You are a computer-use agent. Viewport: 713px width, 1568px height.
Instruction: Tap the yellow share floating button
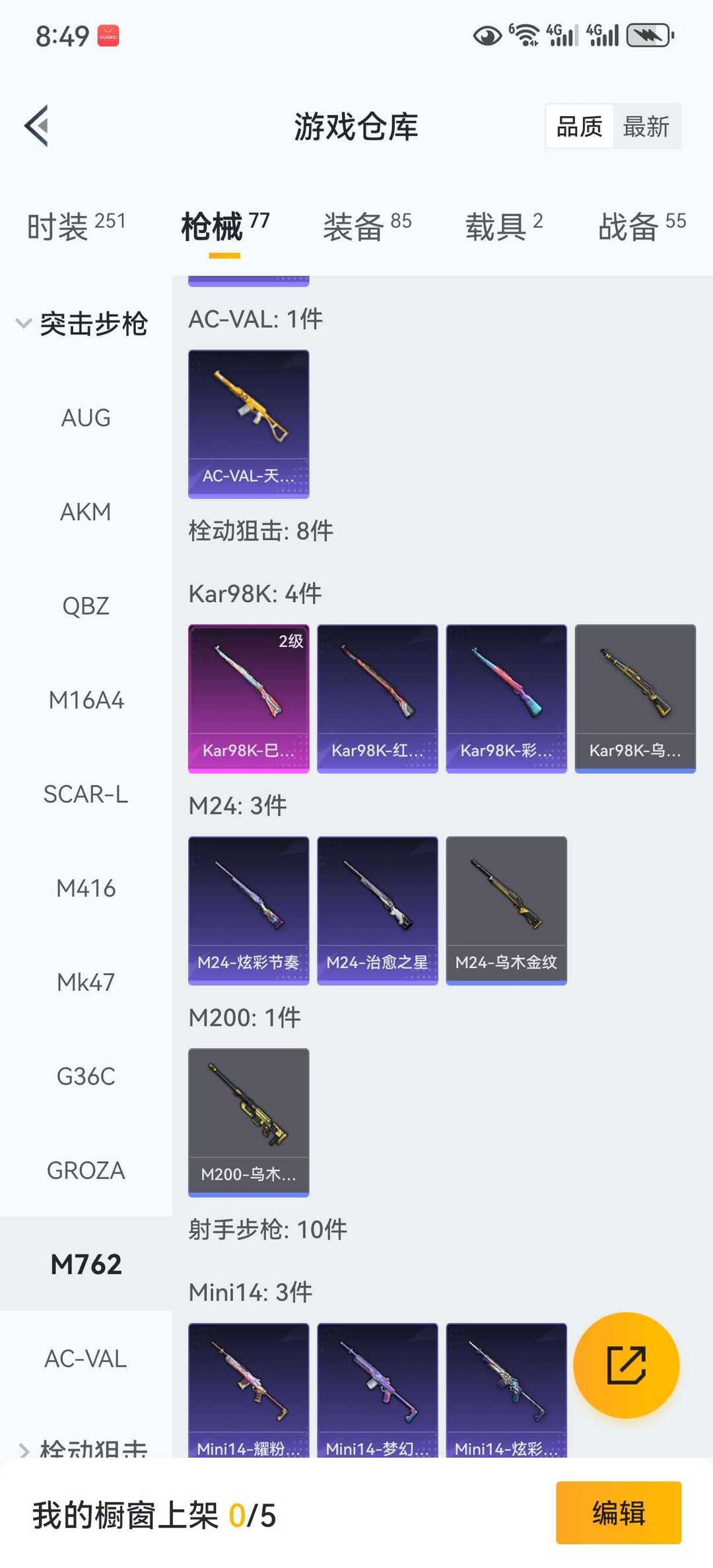(627, 1365)
